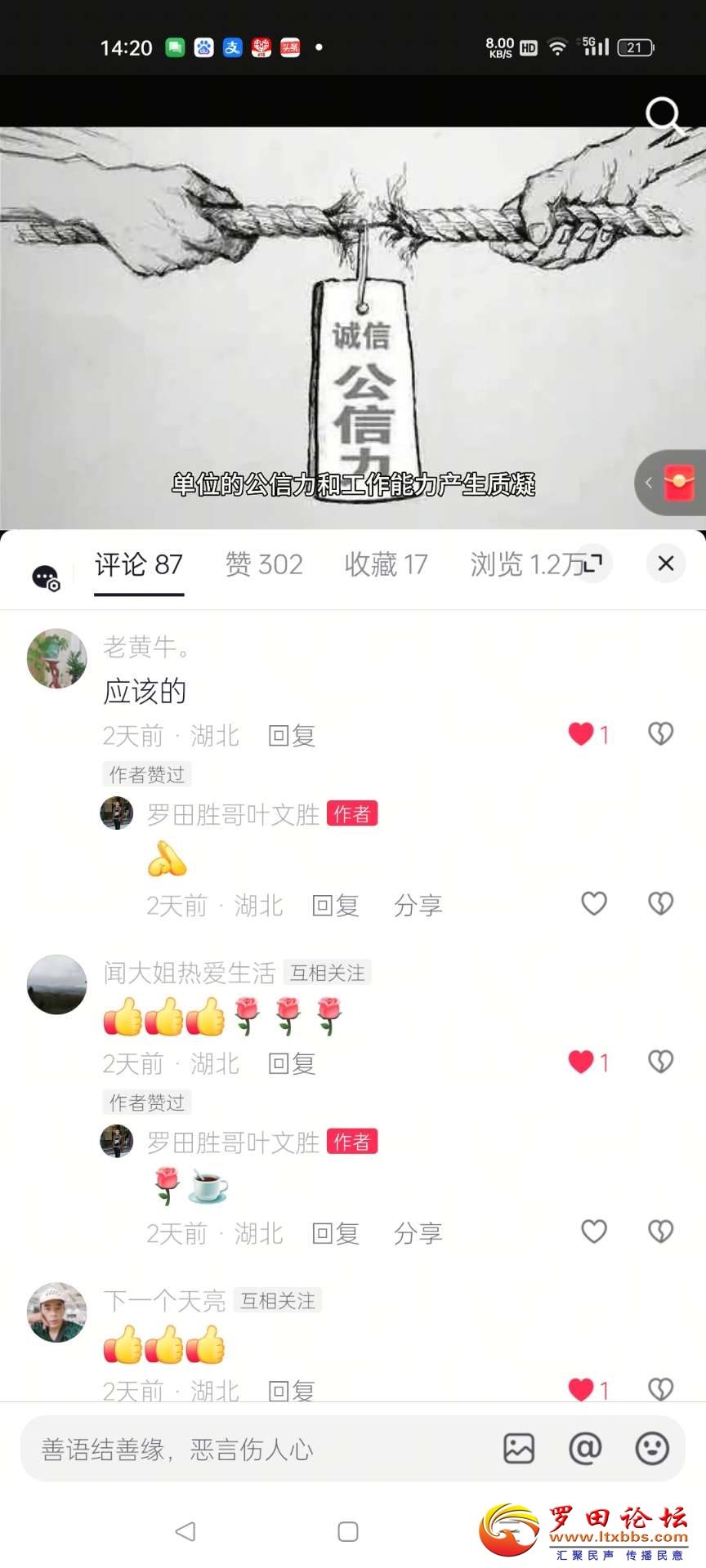
Task: Switch to the 赞 302 tab
Action: [264, 564]
